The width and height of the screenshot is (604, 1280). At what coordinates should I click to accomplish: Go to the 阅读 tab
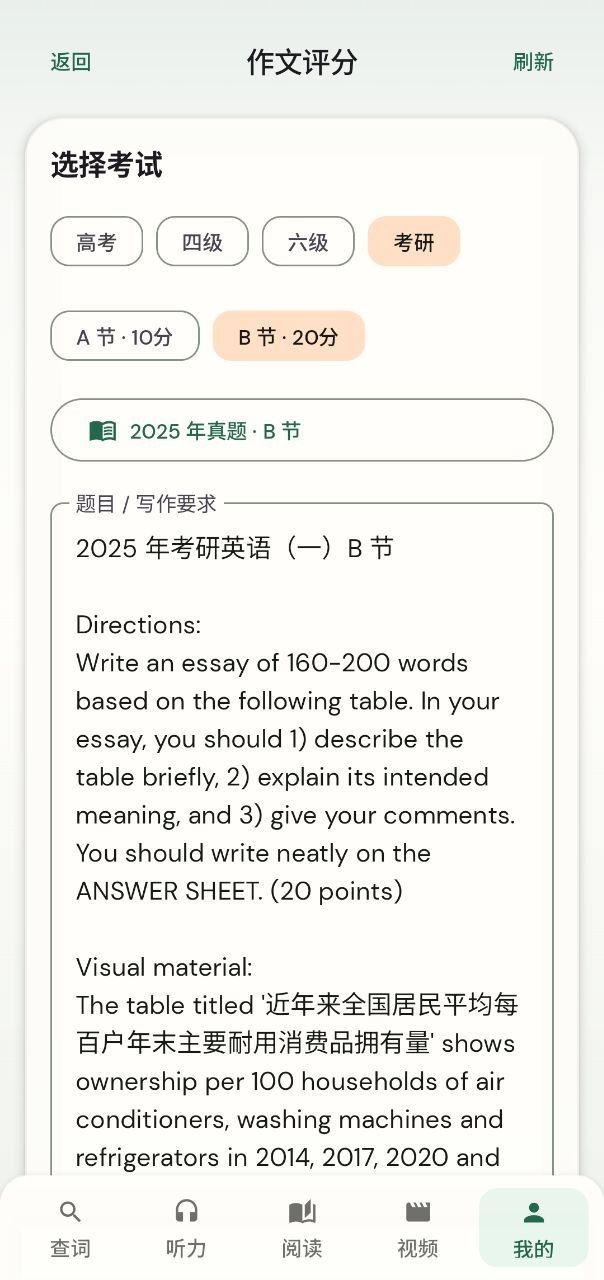pos(302,1231)
